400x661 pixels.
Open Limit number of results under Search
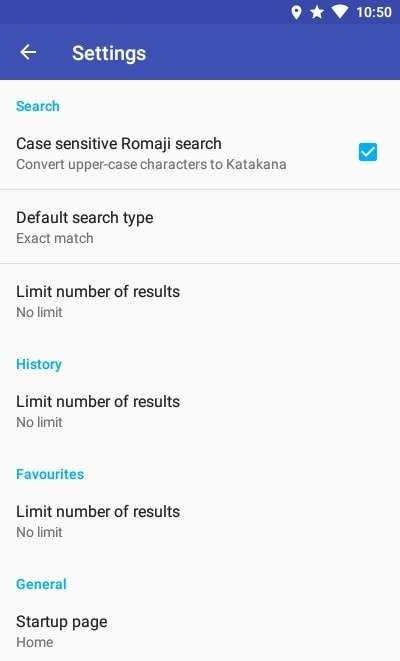pos(200,301)
